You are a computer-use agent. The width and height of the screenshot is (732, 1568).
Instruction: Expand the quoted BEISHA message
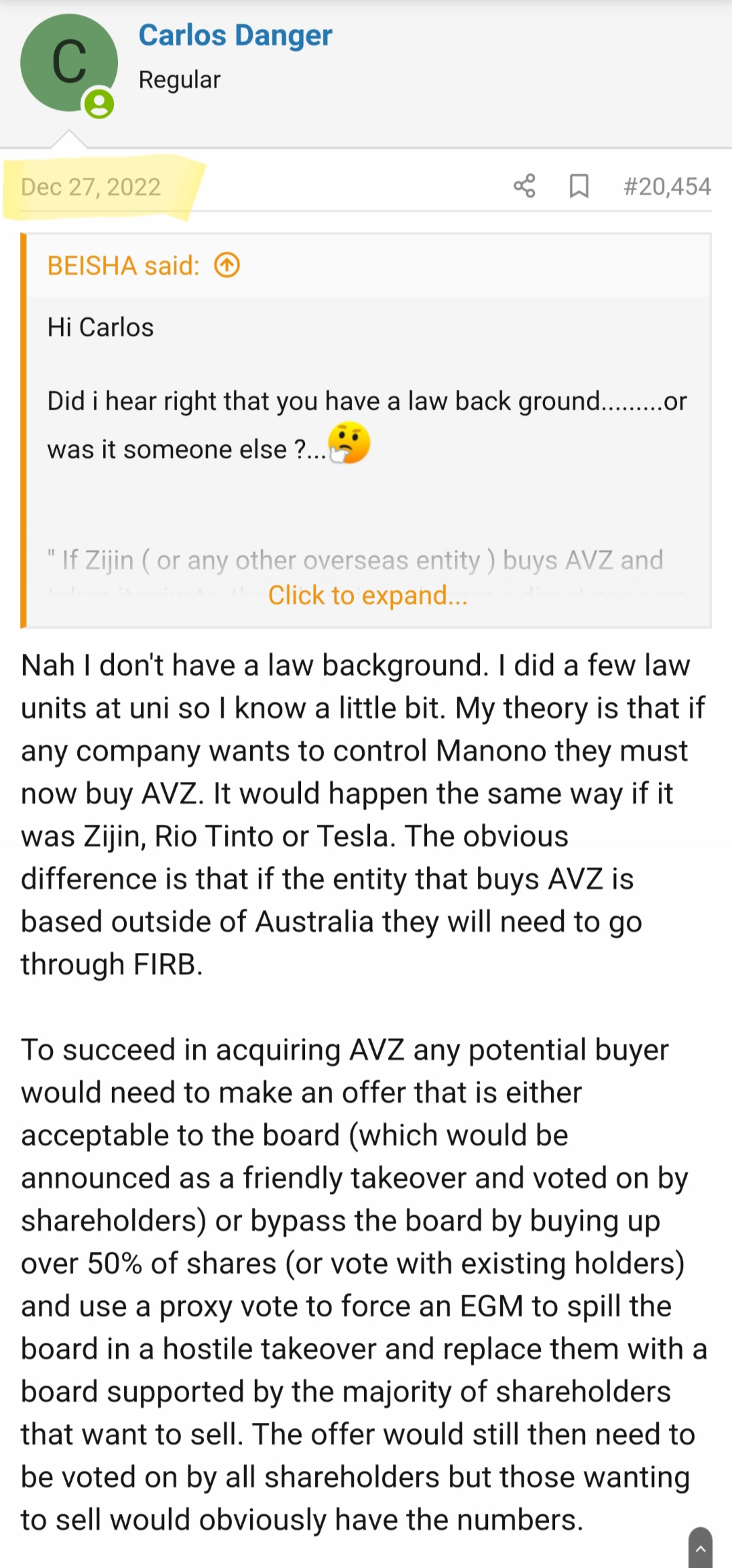coord(367,595)
